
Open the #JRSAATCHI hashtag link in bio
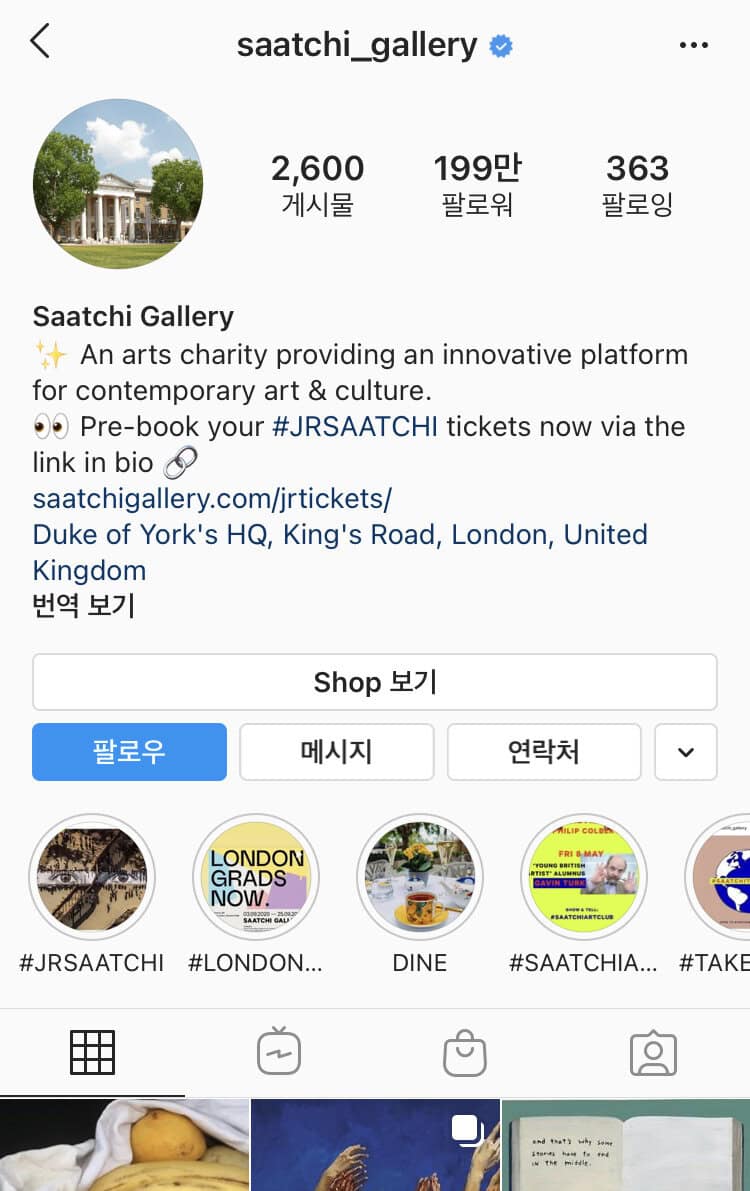point(355,426)
